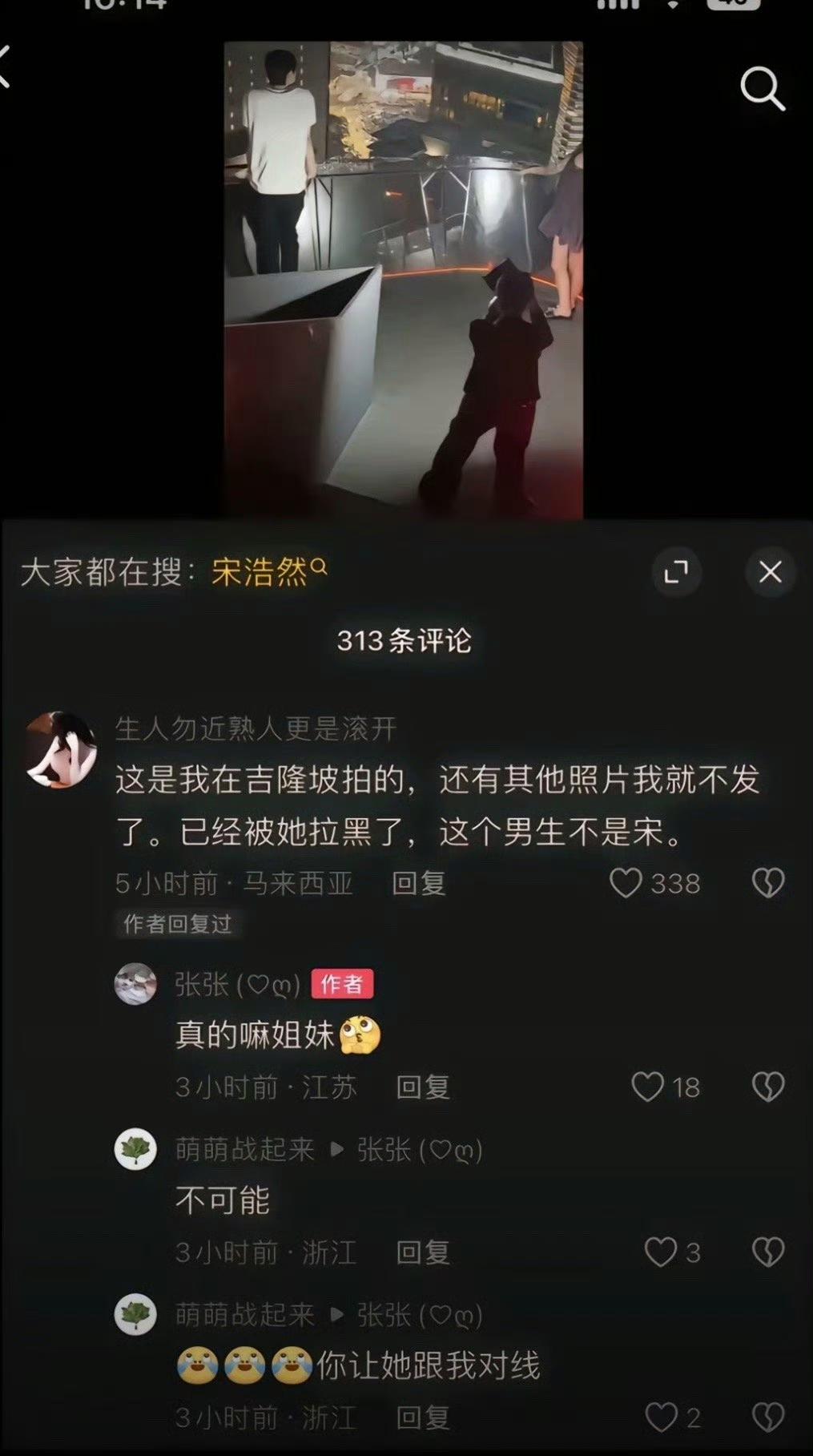Like the 不可能 comment
Image resolution: width=813 pixels, height=1456 pixels.
[x=660, y=1252]
